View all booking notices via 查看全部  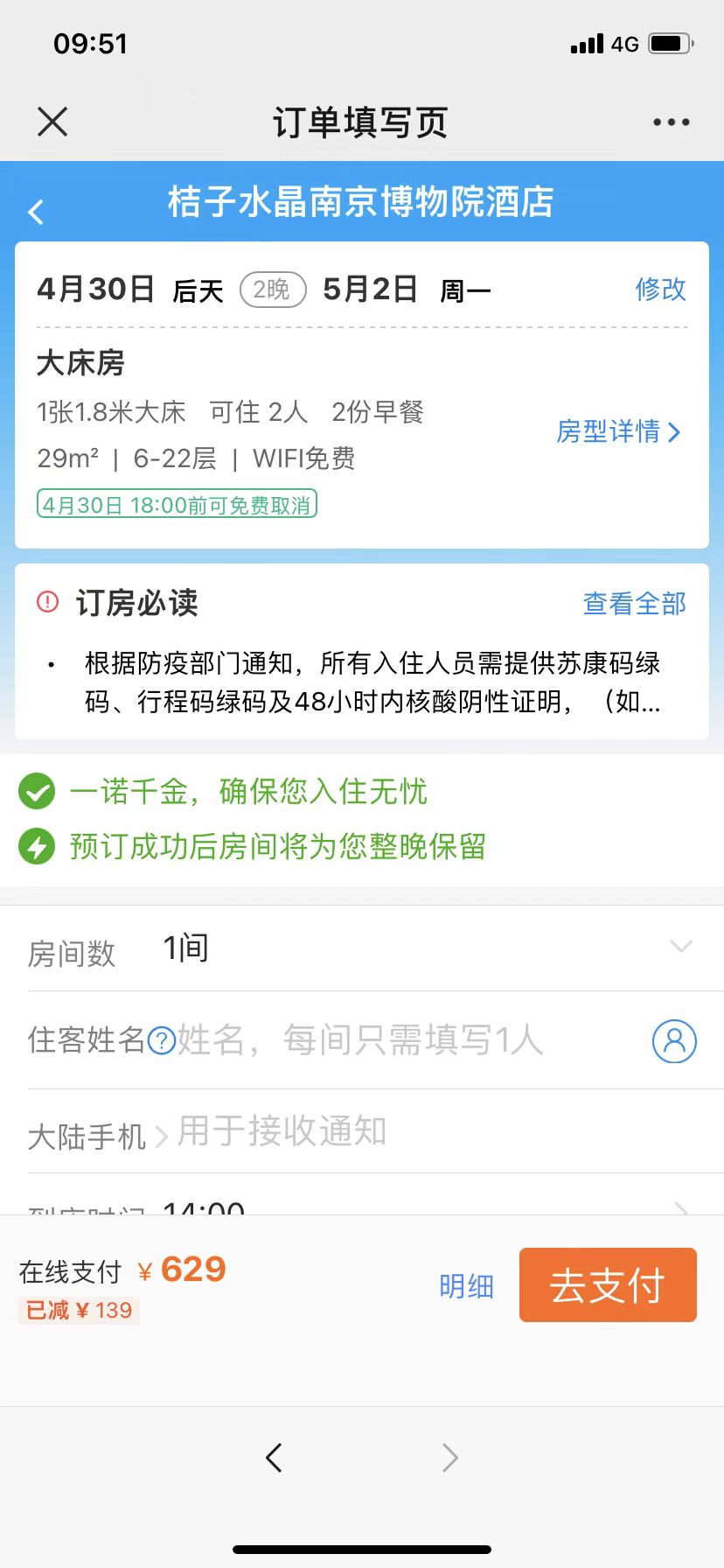tap(634, 604)
